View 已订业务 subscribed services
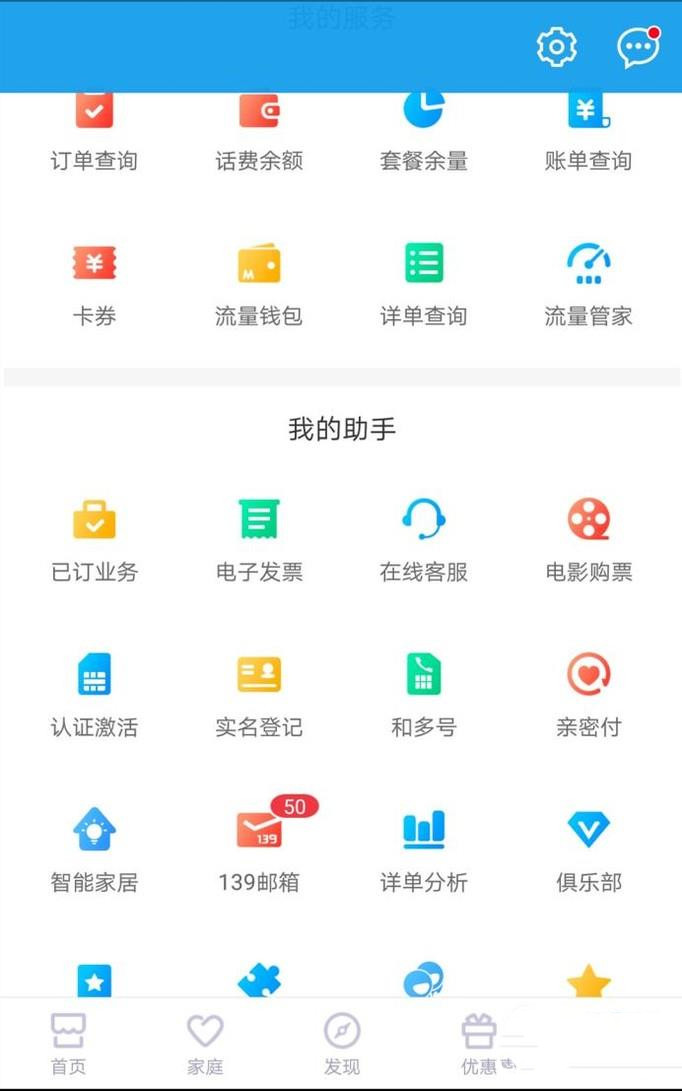The height and width of the screenshot is (1091, 682). click(x=94, y=540)
